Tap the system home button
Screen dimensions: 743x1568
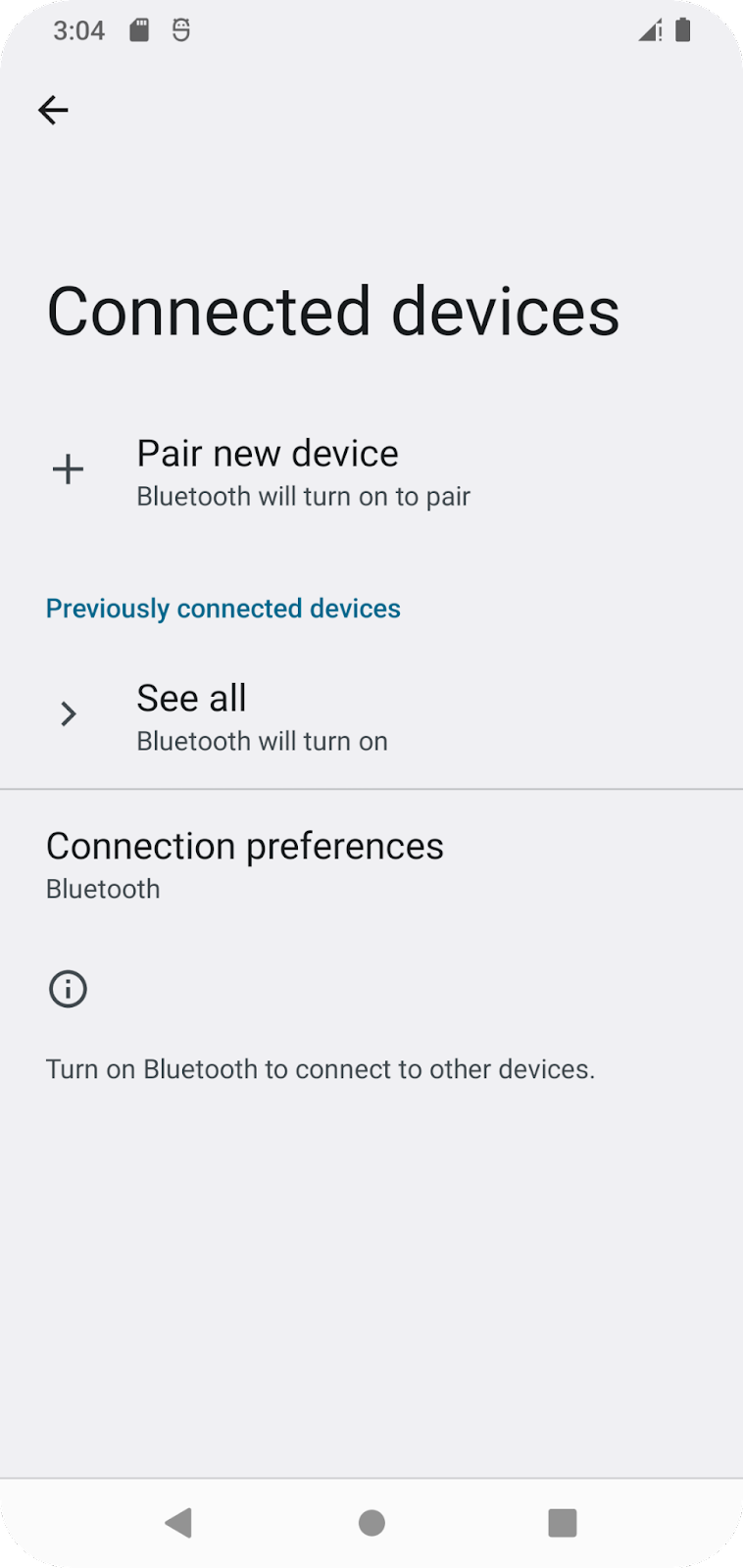point(371,1522)
